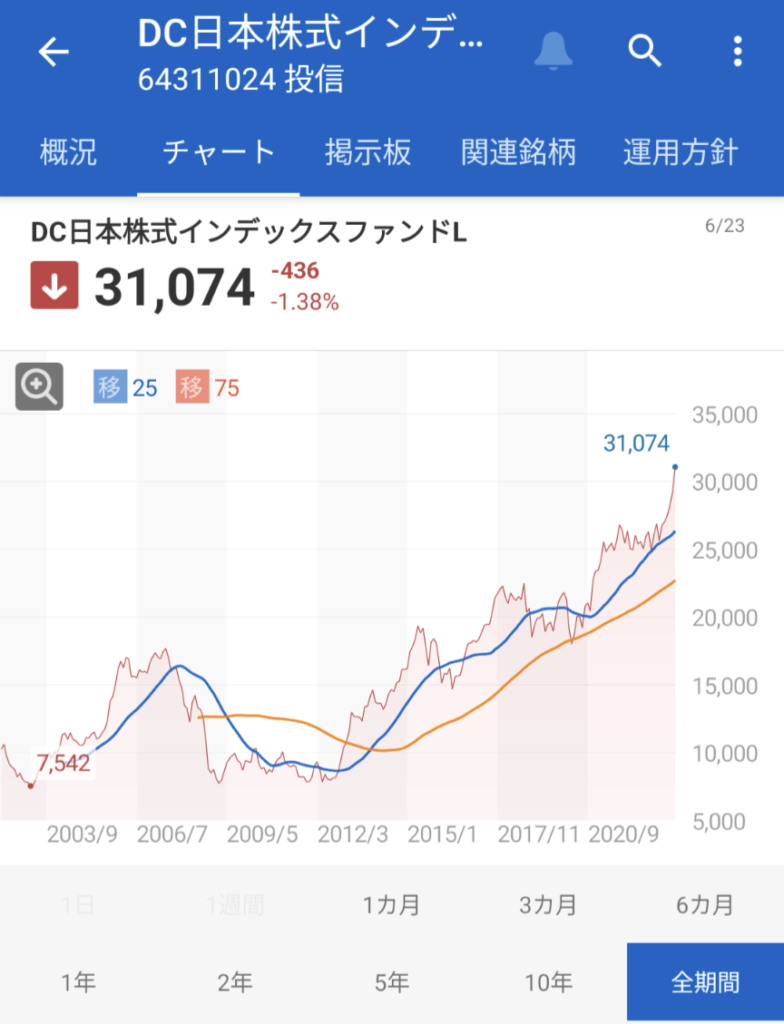Show the 3カ月 chart period

(548, 906)
